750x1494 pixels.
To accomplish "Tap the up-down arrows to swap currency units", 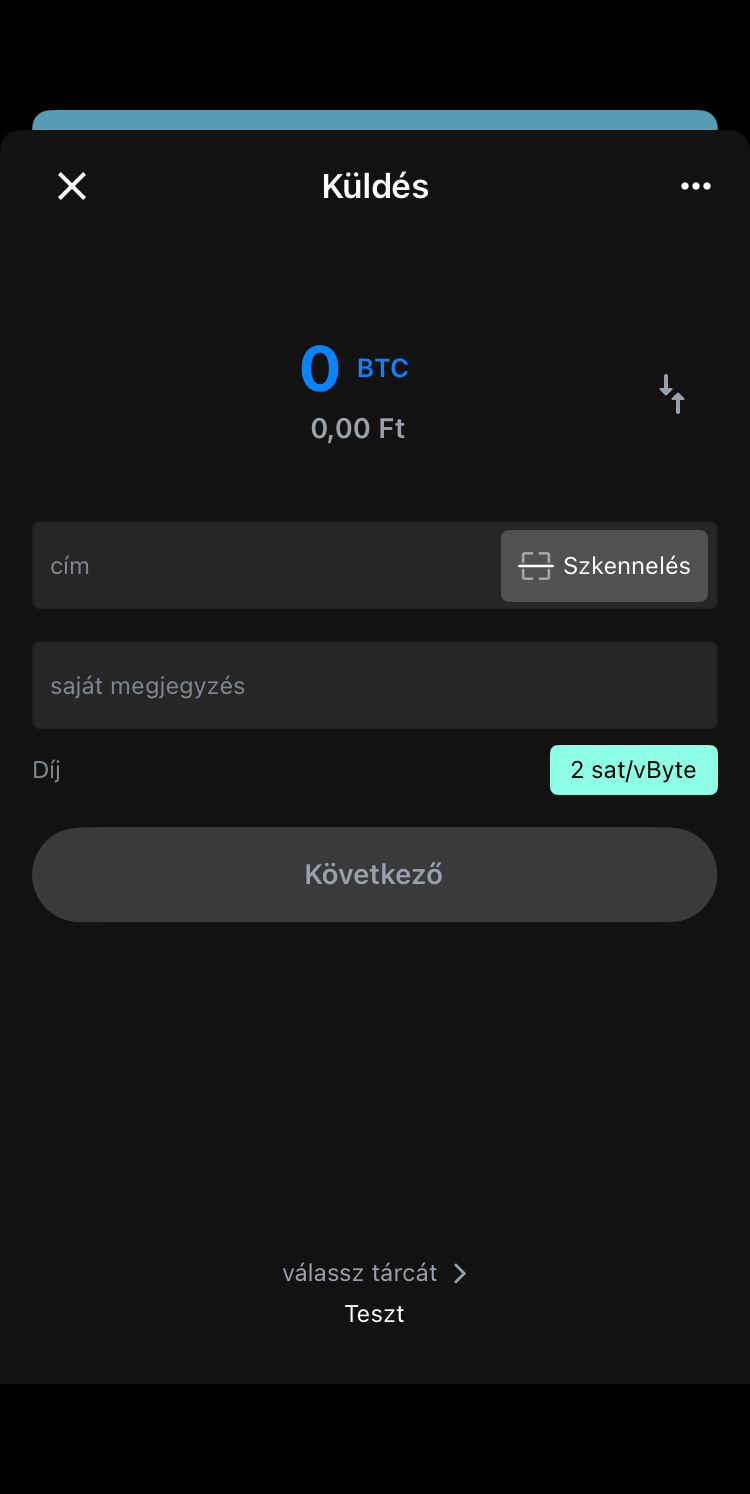I will tap(672, 394).
